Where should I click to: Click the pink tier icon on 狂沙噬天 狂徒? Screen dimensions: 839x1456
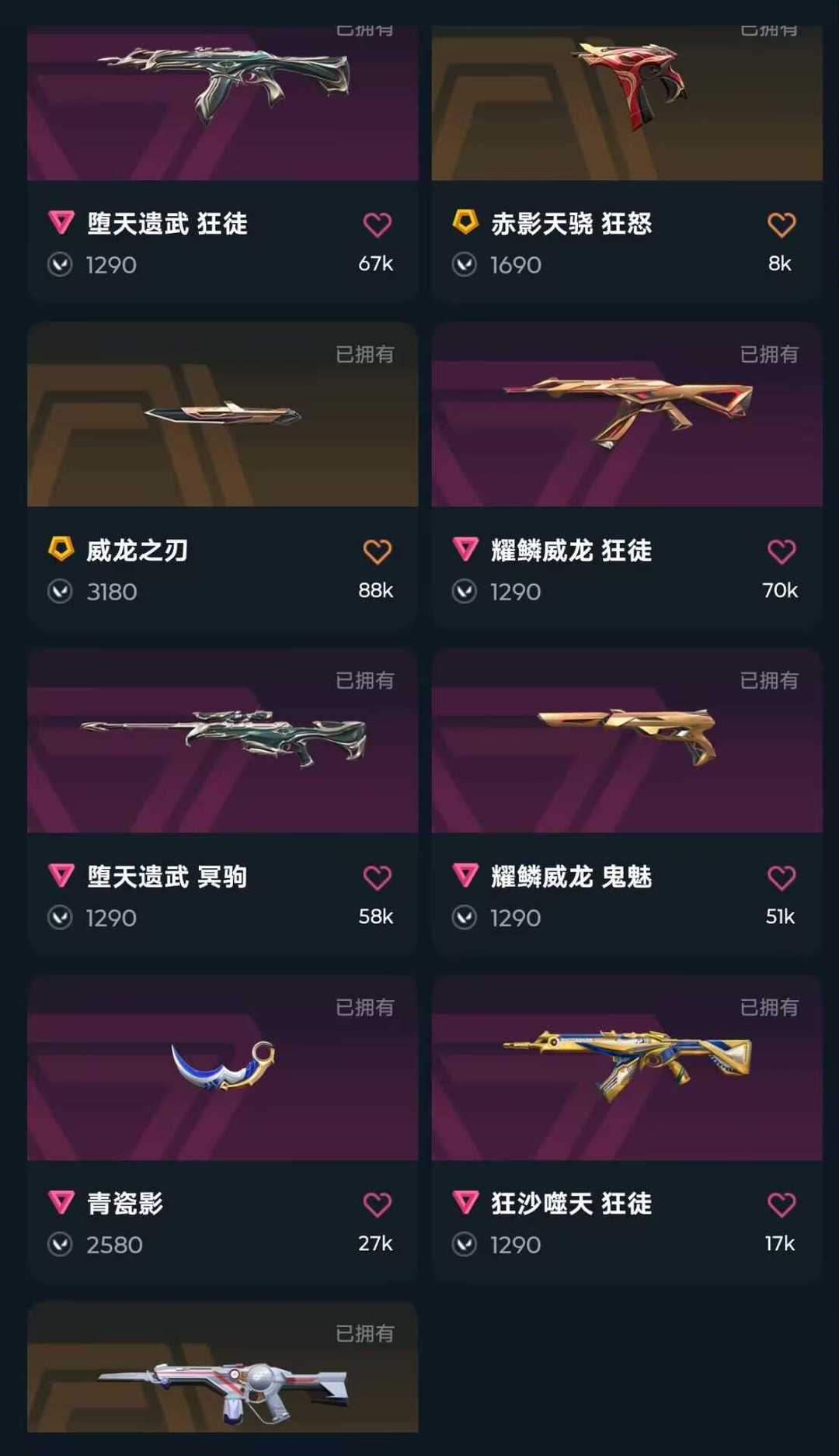click(x=464, y=1203)
